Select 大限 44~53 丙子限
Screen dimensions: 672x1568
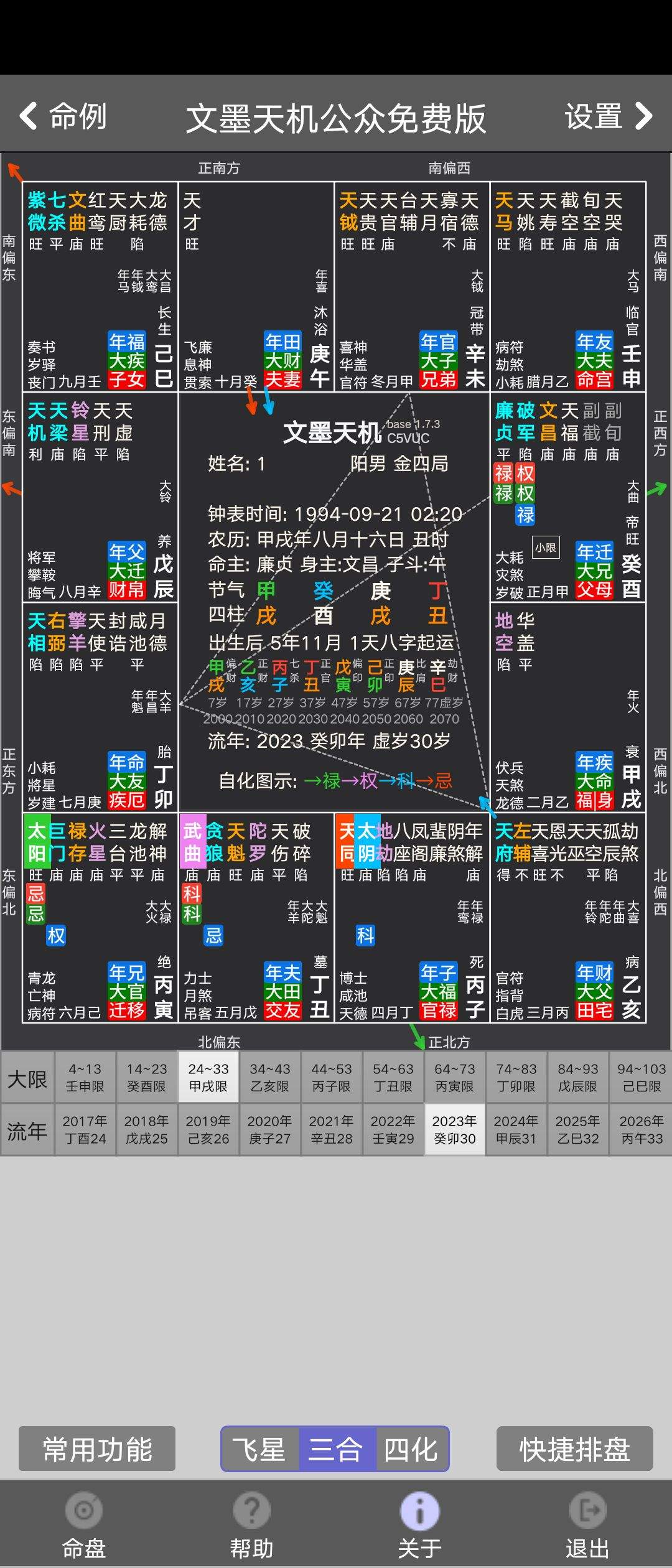click(332, 1077)
